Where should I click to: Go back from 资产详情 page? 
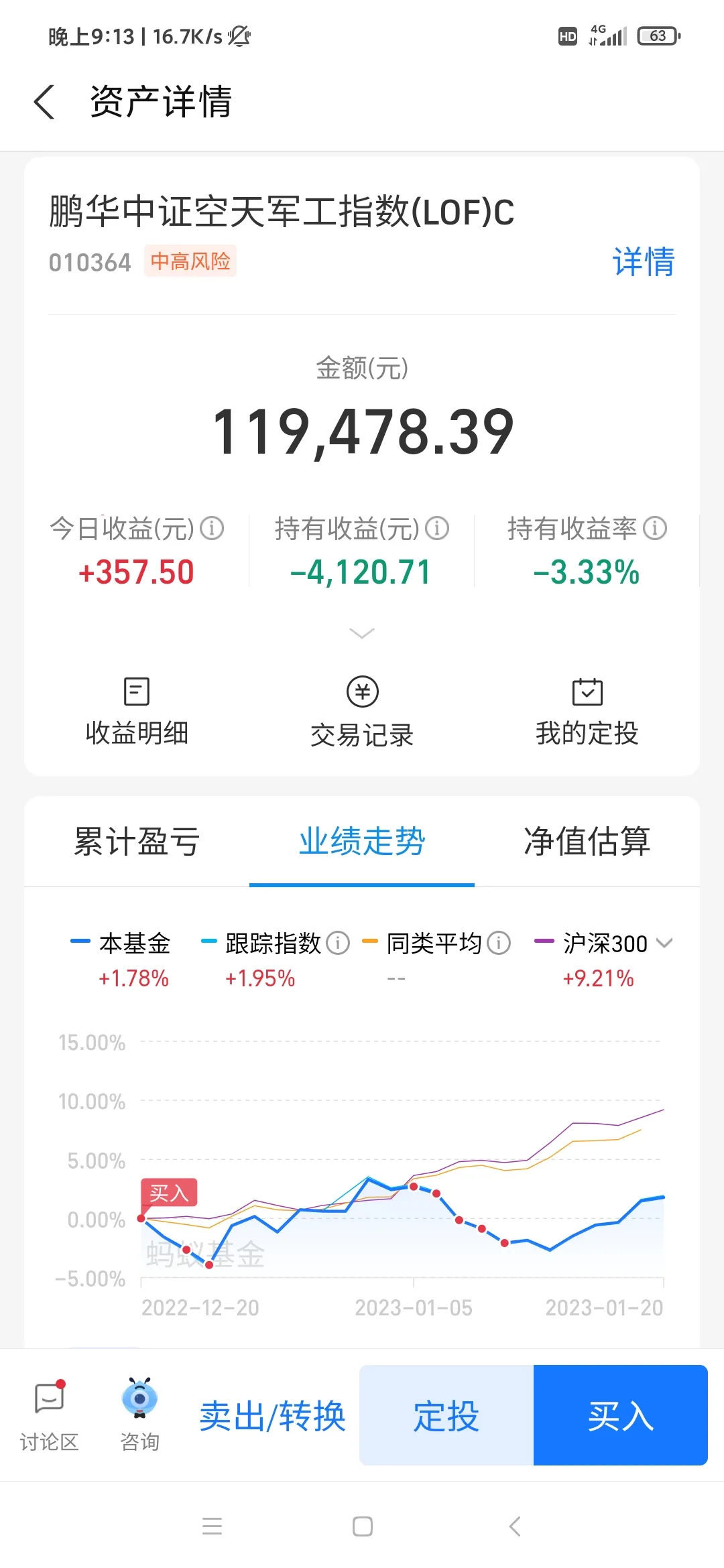(44, 102)
